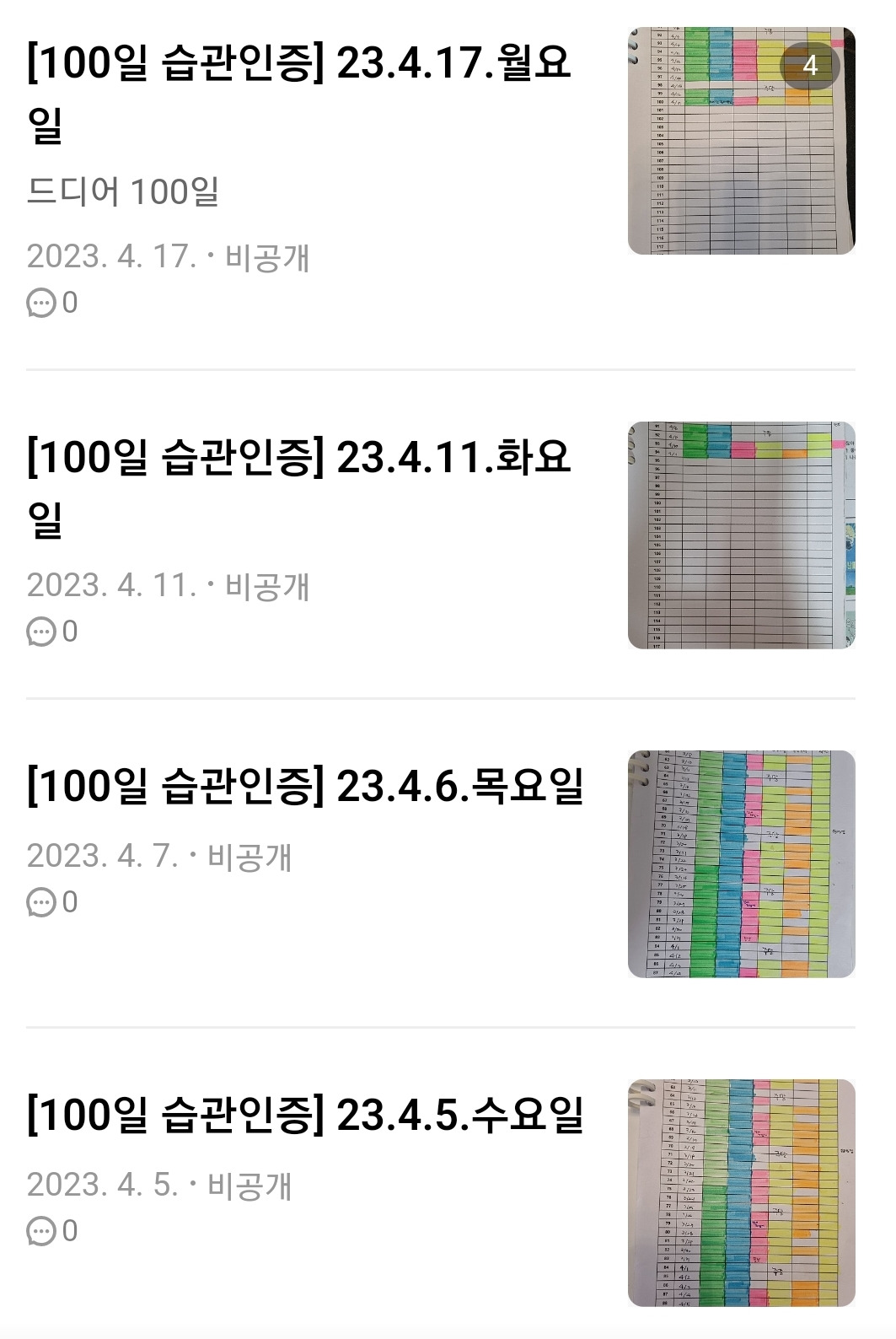View the 23.4.17 post's photo thumbnail

pos(741,141)
